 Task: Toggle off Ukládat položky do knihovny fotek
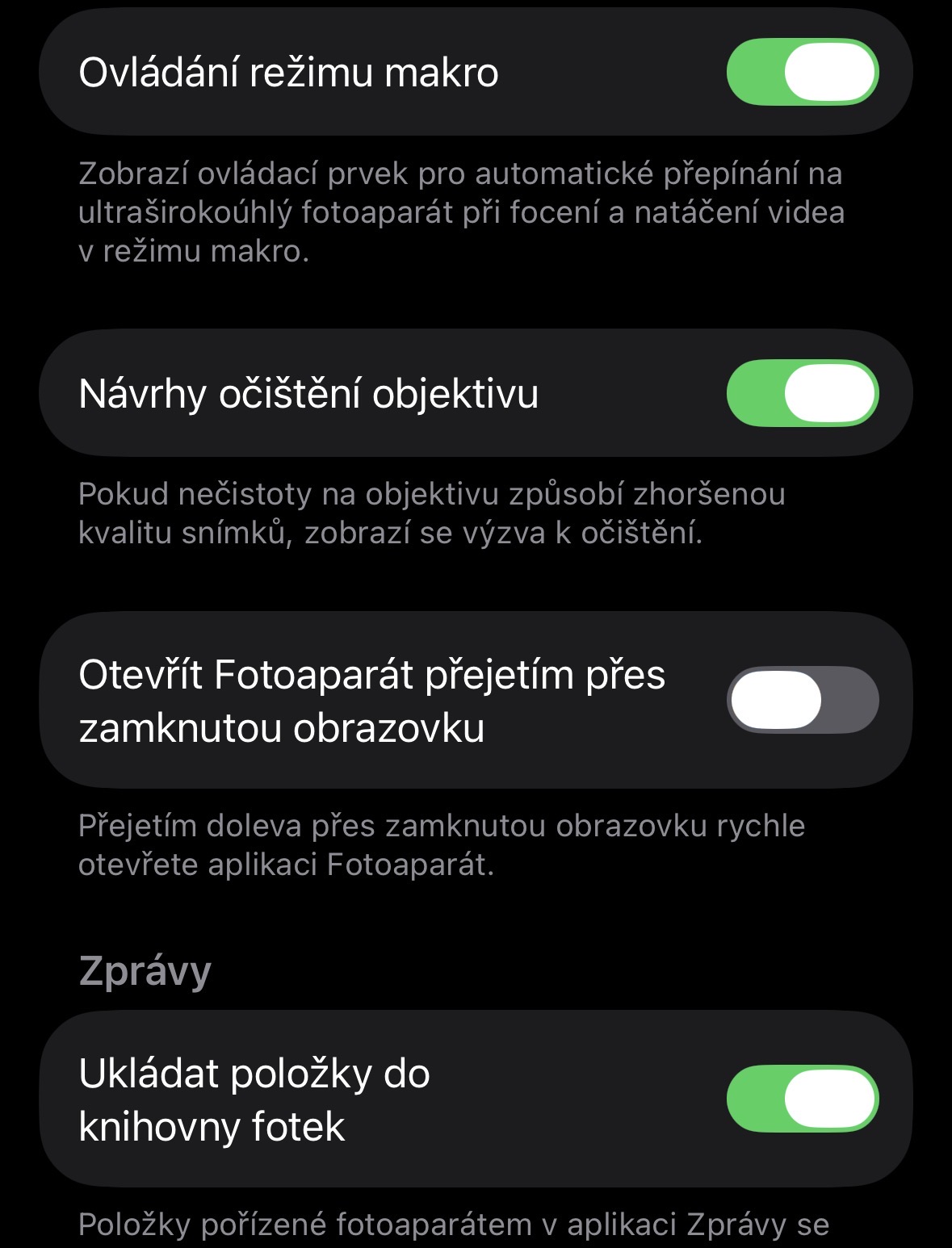[x=802, y=1099]
